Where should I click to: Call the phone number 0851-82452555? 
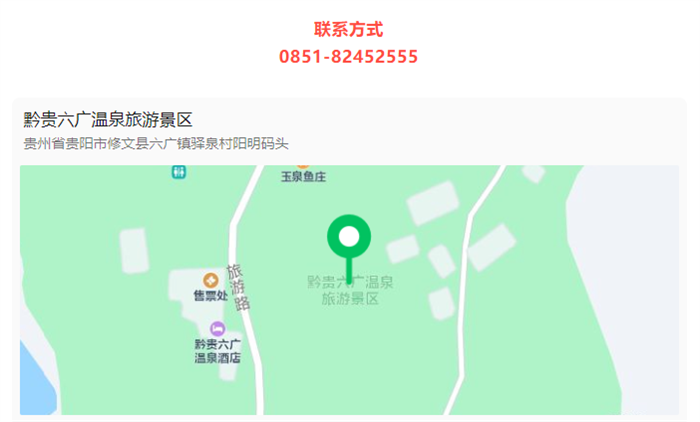[x=348, y=56]
